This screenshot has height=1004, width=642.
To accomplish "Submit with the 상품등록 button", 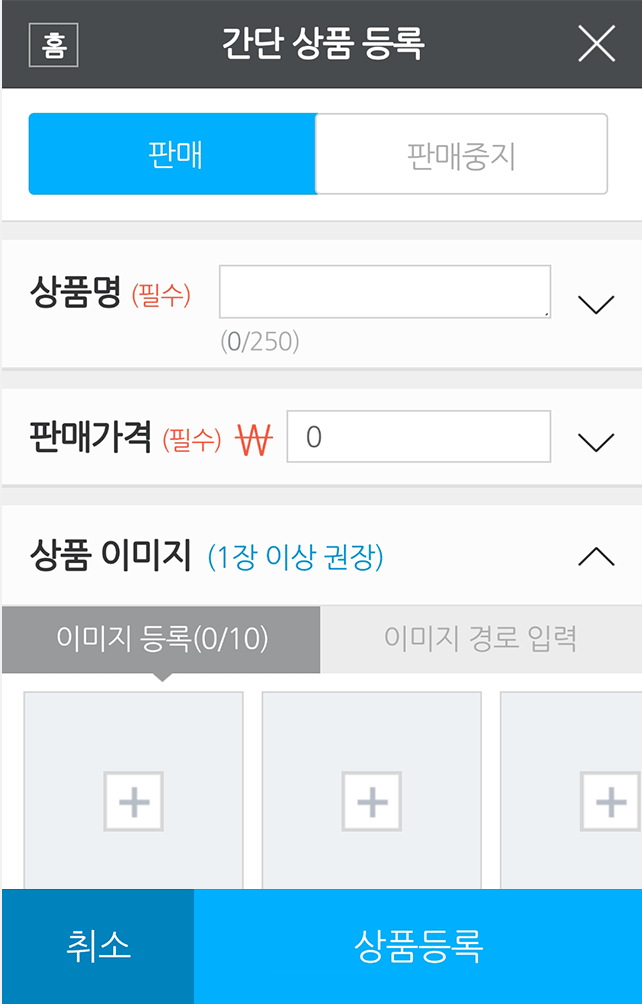I will pyautogui.click(x=418, y=946).
